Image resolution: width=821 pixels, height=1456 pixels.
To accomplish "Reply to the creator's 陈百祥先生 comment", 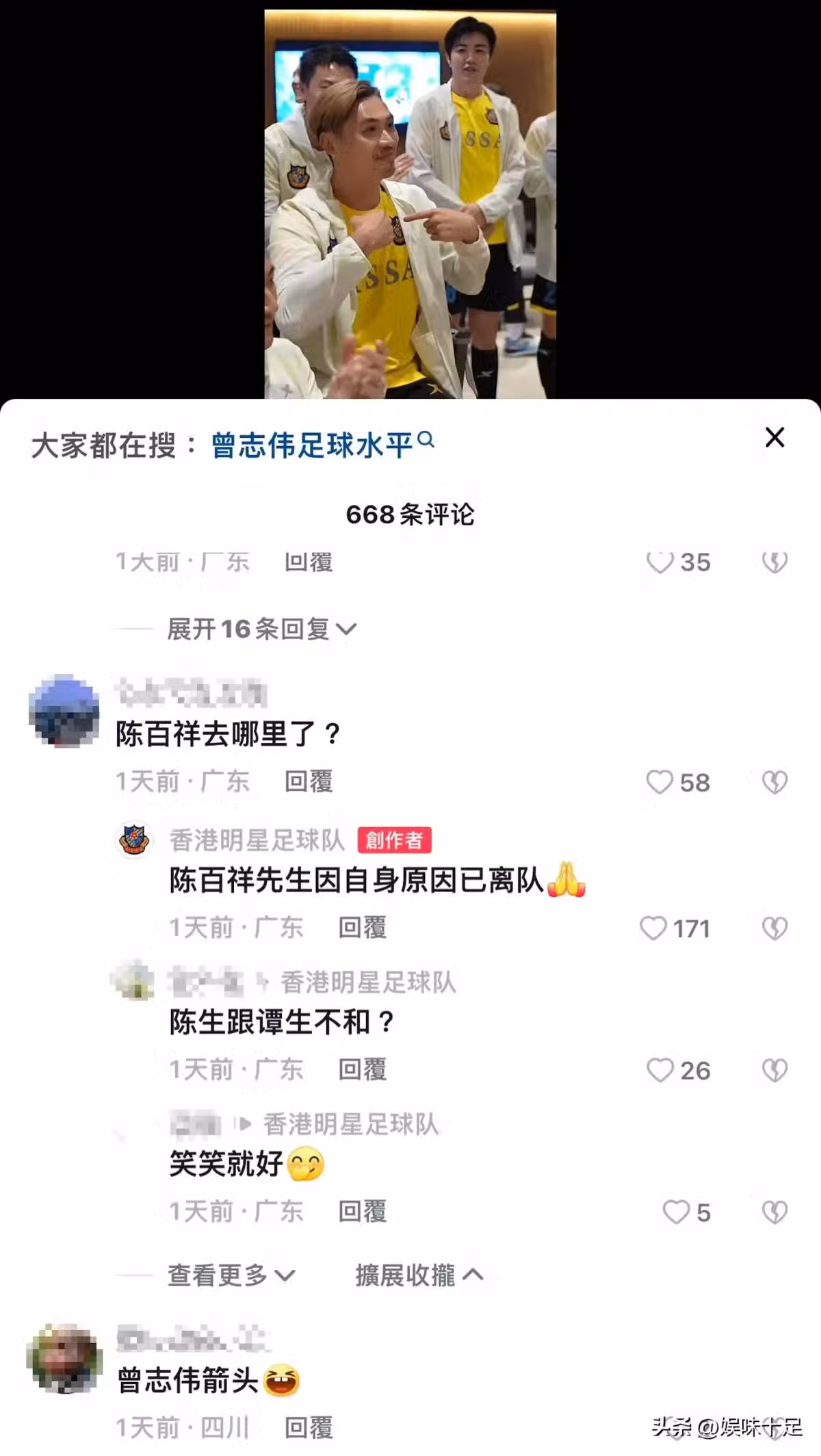I will (x=362, y=928).
